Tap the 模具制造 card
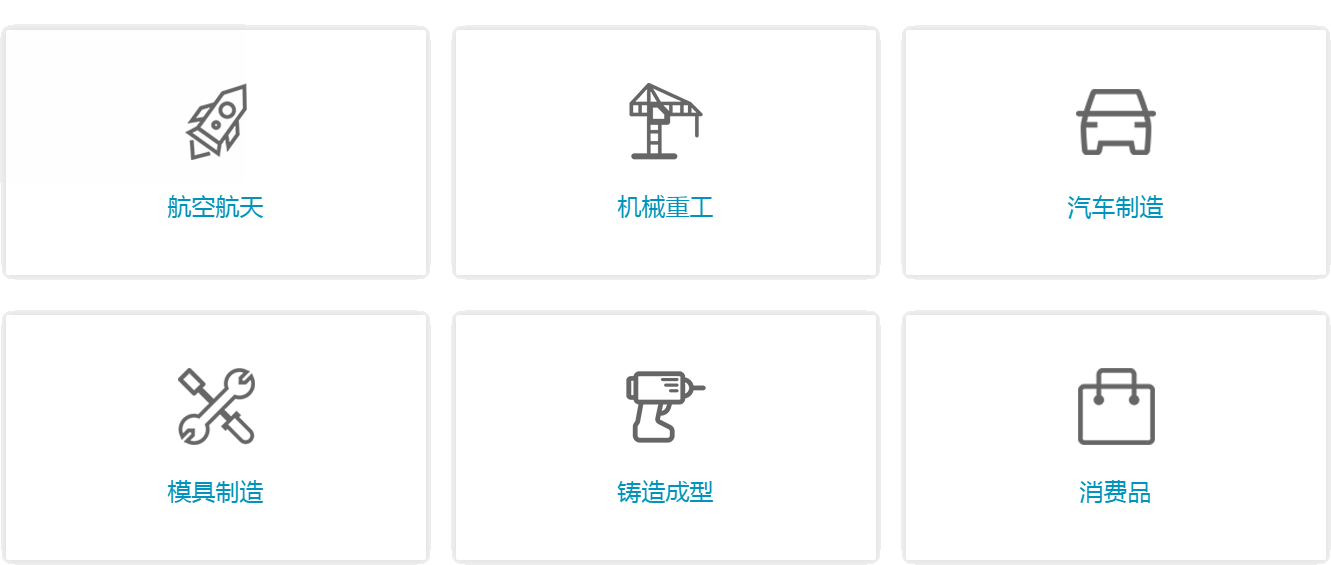This screenshot has width=1331, height=565. pos(216,438)
